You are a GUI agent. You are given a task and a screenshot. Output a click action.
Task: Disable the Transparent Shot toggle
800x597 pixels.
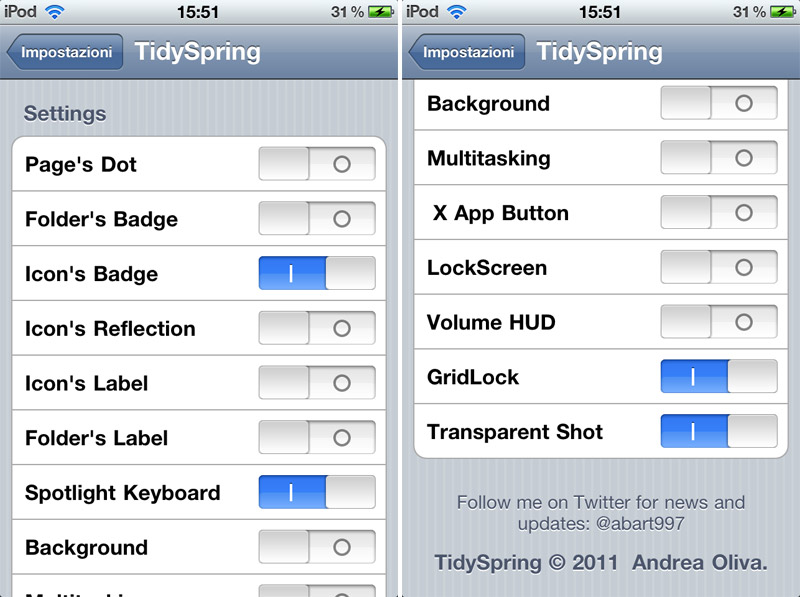click(719, 432)
